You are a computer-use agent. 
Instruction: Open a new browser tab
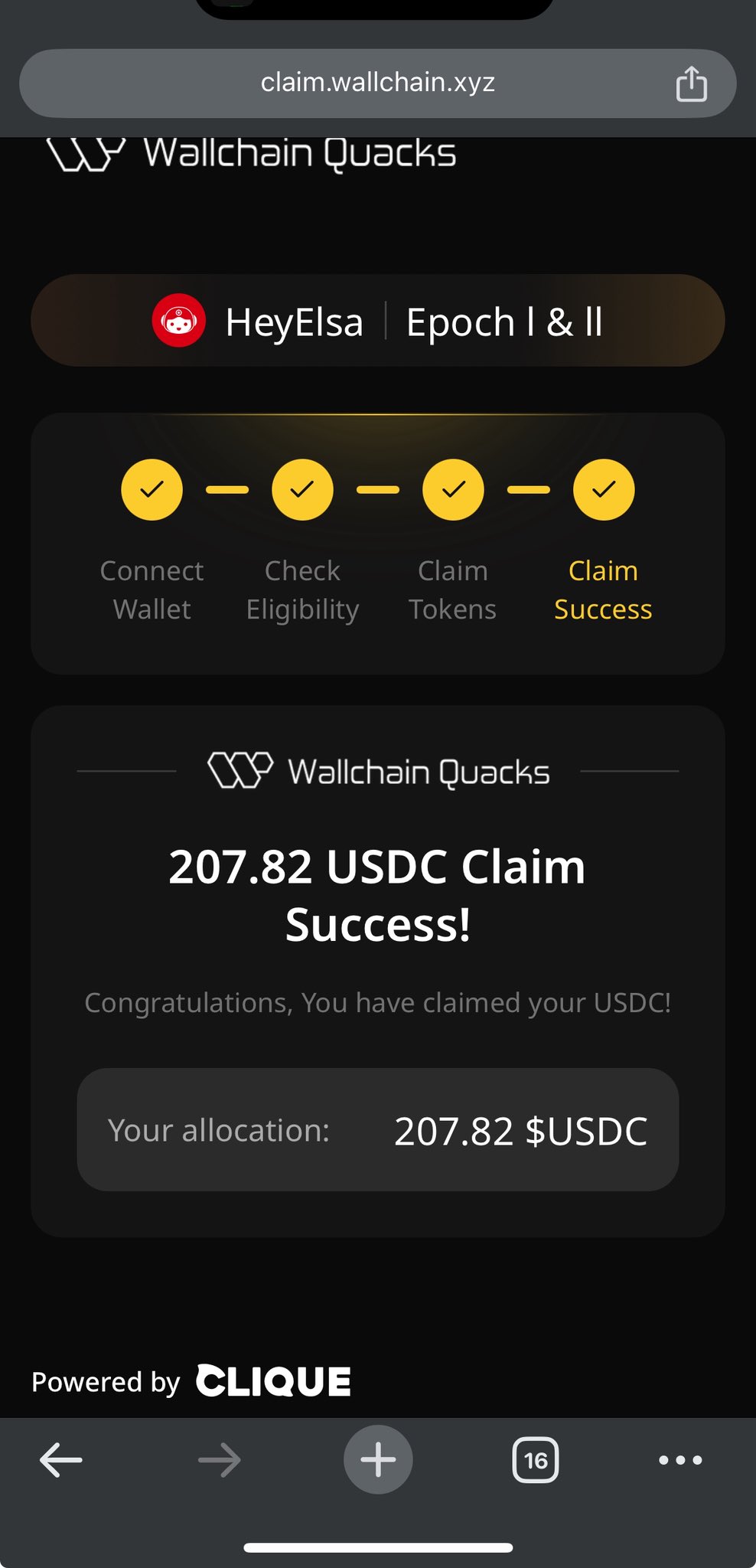[x=378, y=1460]
